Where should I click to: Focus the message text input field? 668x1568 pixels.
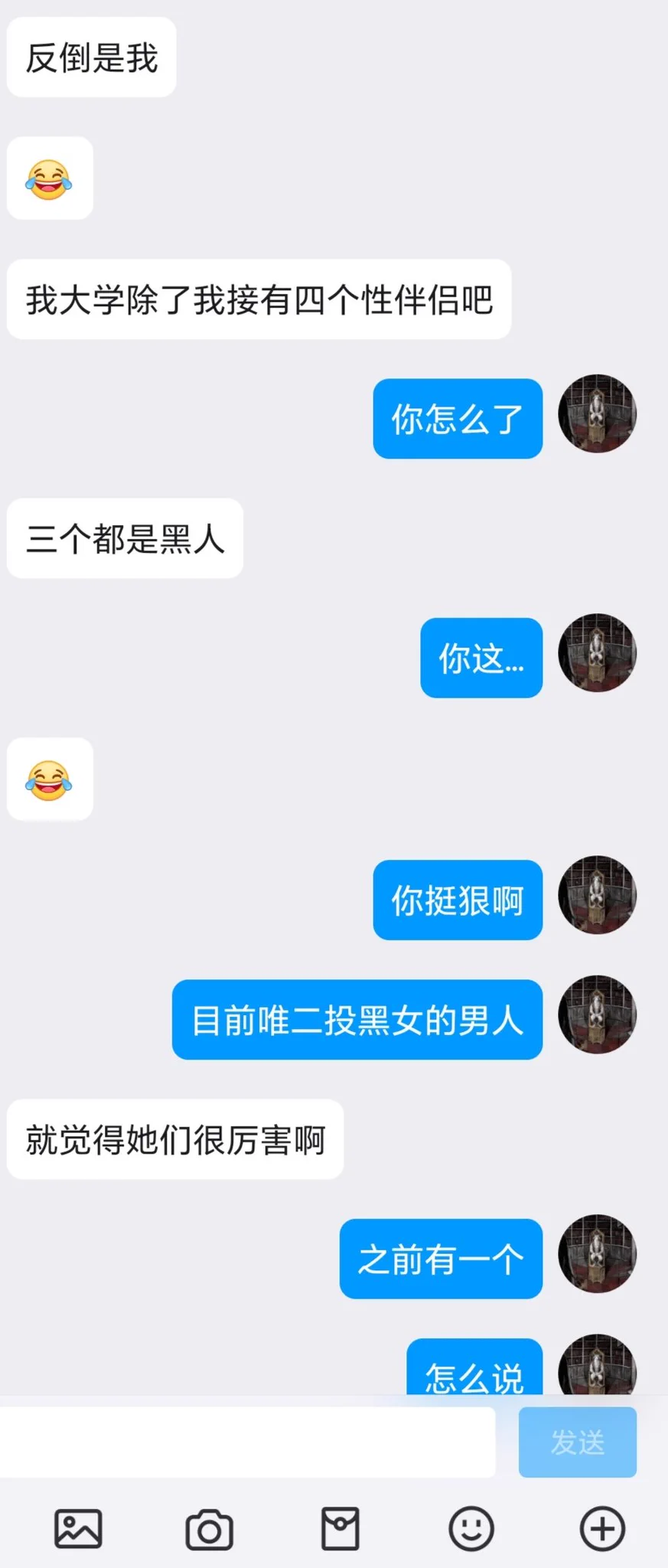point(246,1442)
